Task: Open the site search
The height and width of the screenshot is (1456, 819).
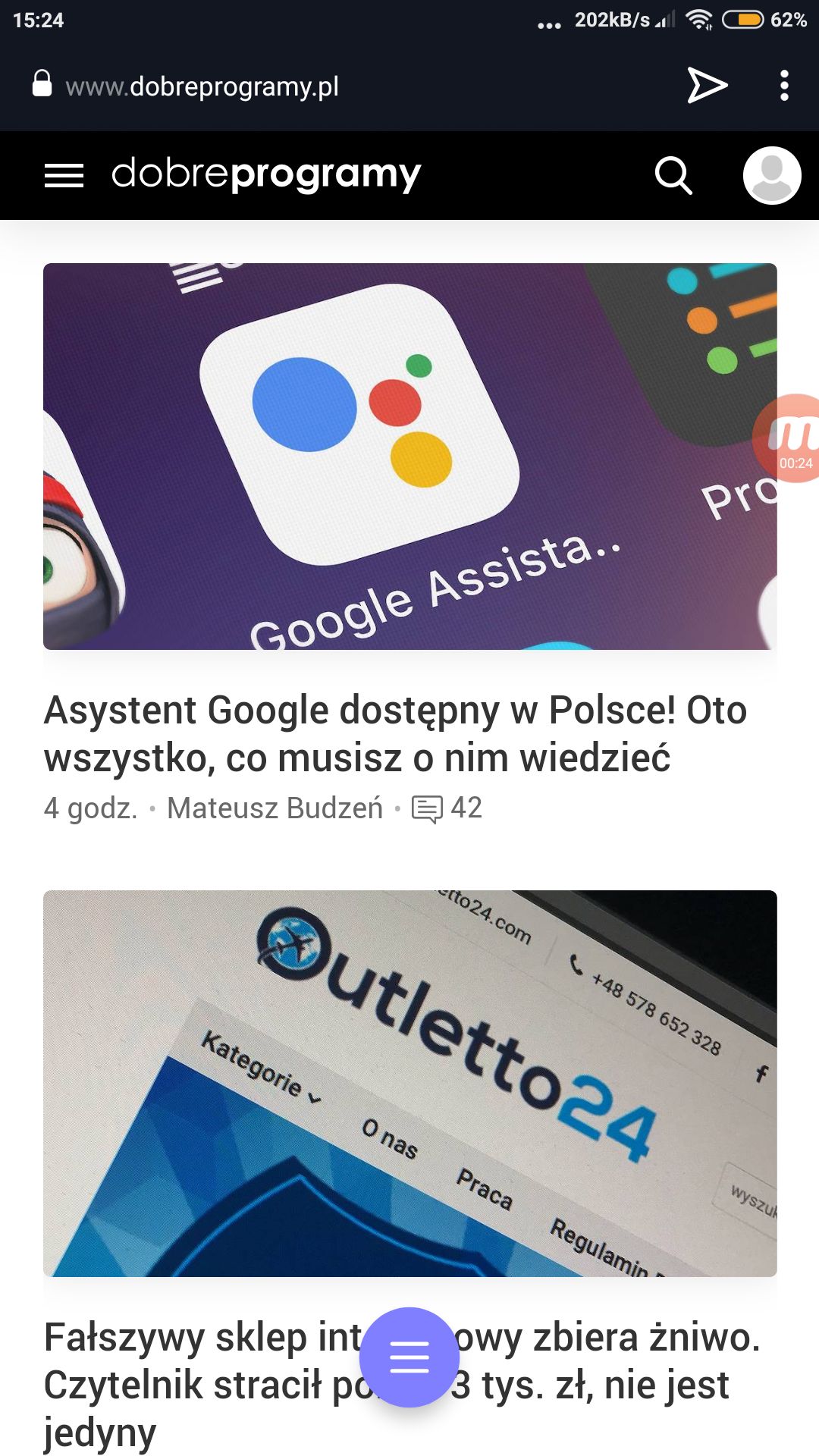Action: point(673,176)
